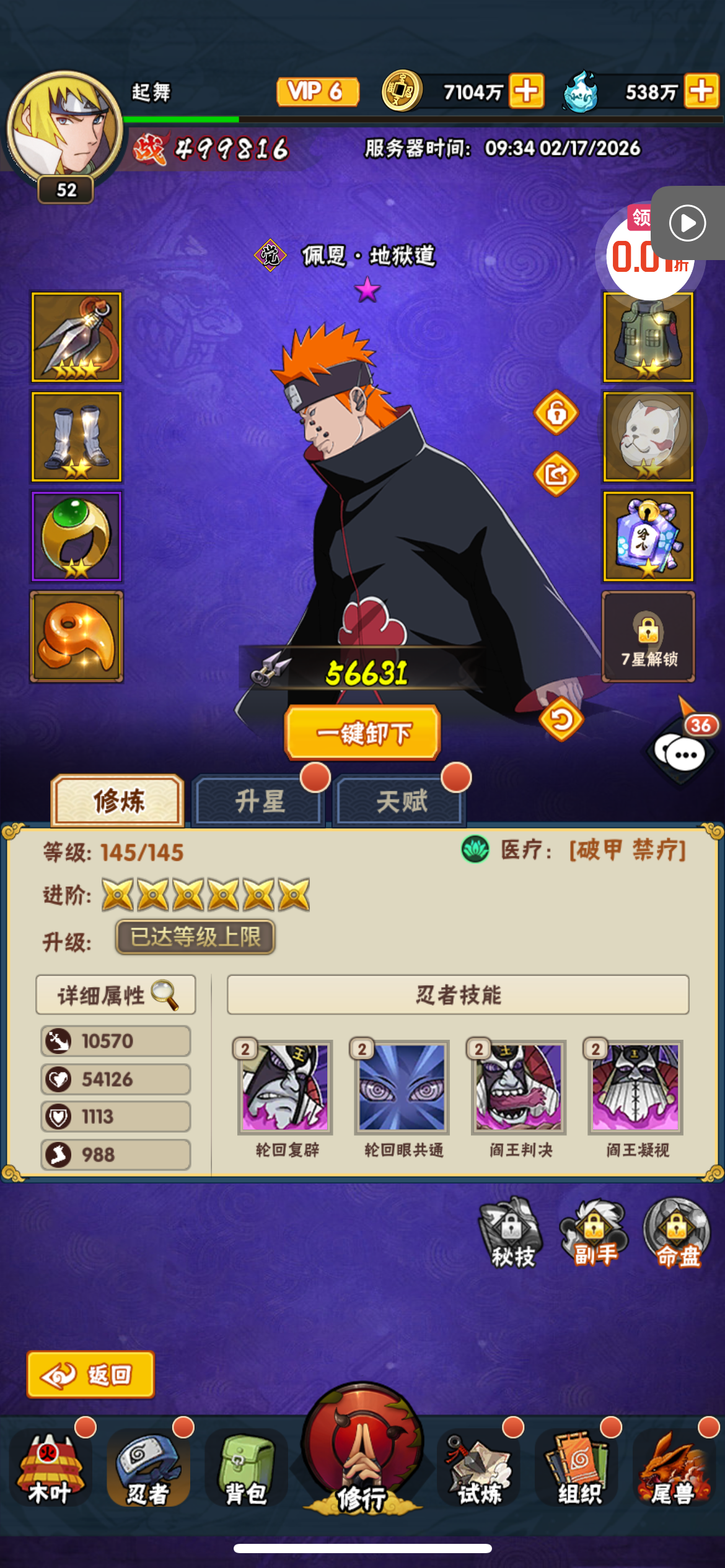Open the 试炼 trials section
Viewport: 725px width, 1568px height.
coord(478,1468)
